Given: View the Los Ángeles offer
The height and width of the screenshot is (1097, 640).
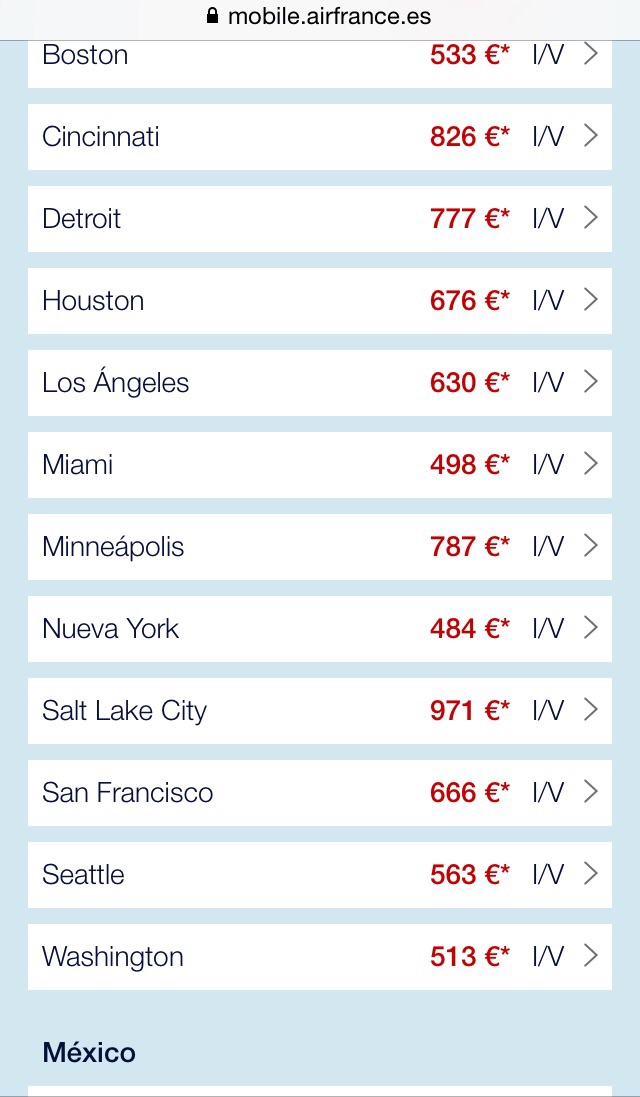Looking at the screenshot, I should pyautogui.click(x=320, y=383).
